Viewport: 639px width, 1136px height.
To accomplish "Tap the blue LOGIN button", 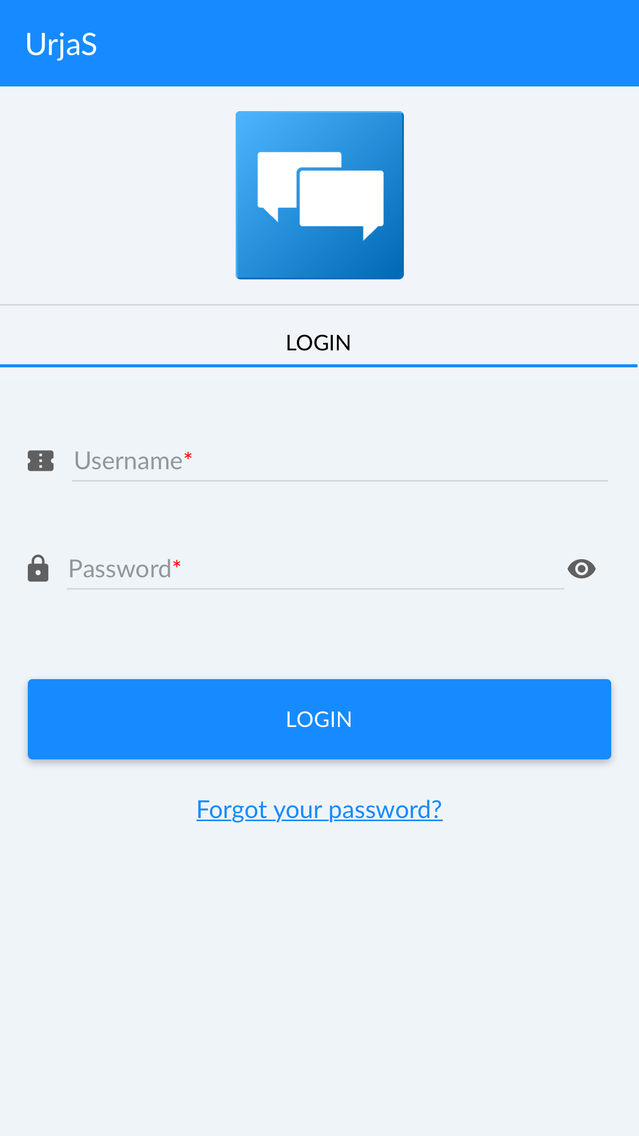I will pos(320,719).
